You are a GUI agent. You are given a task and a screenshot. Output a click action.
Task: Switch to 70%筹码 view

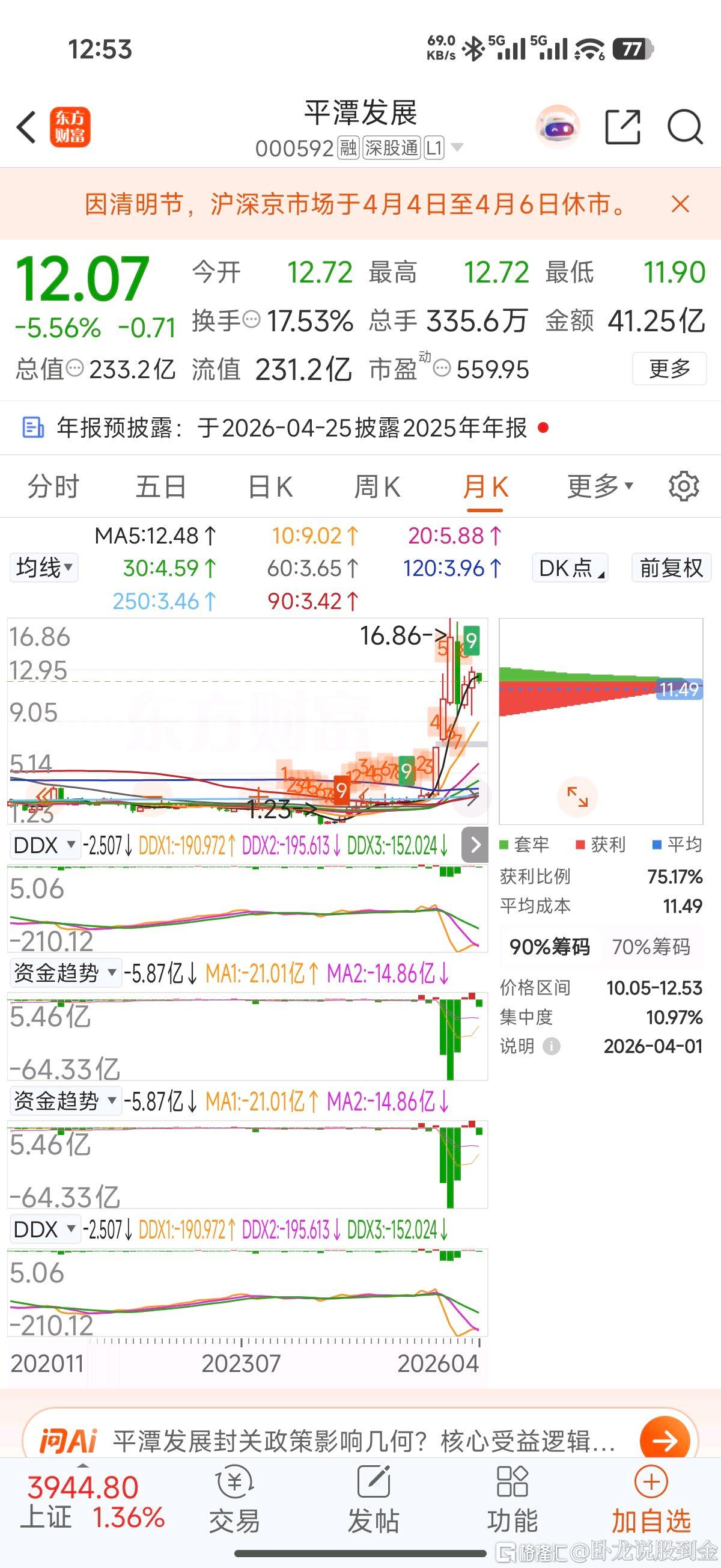coord(651,946)
